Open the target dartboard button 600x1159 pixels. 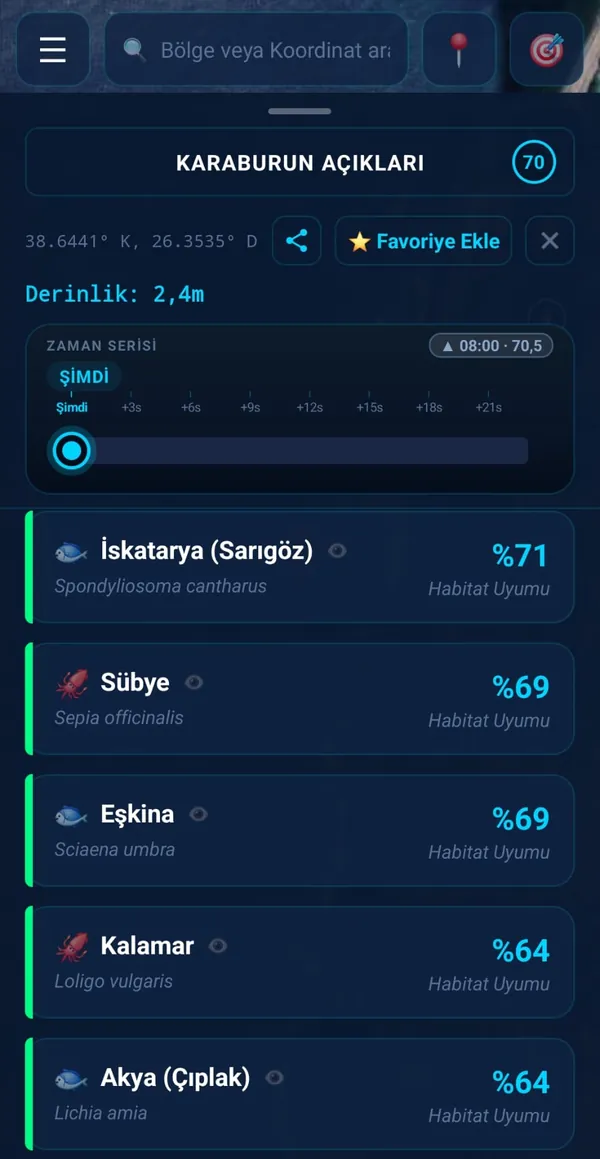[546, 49]
